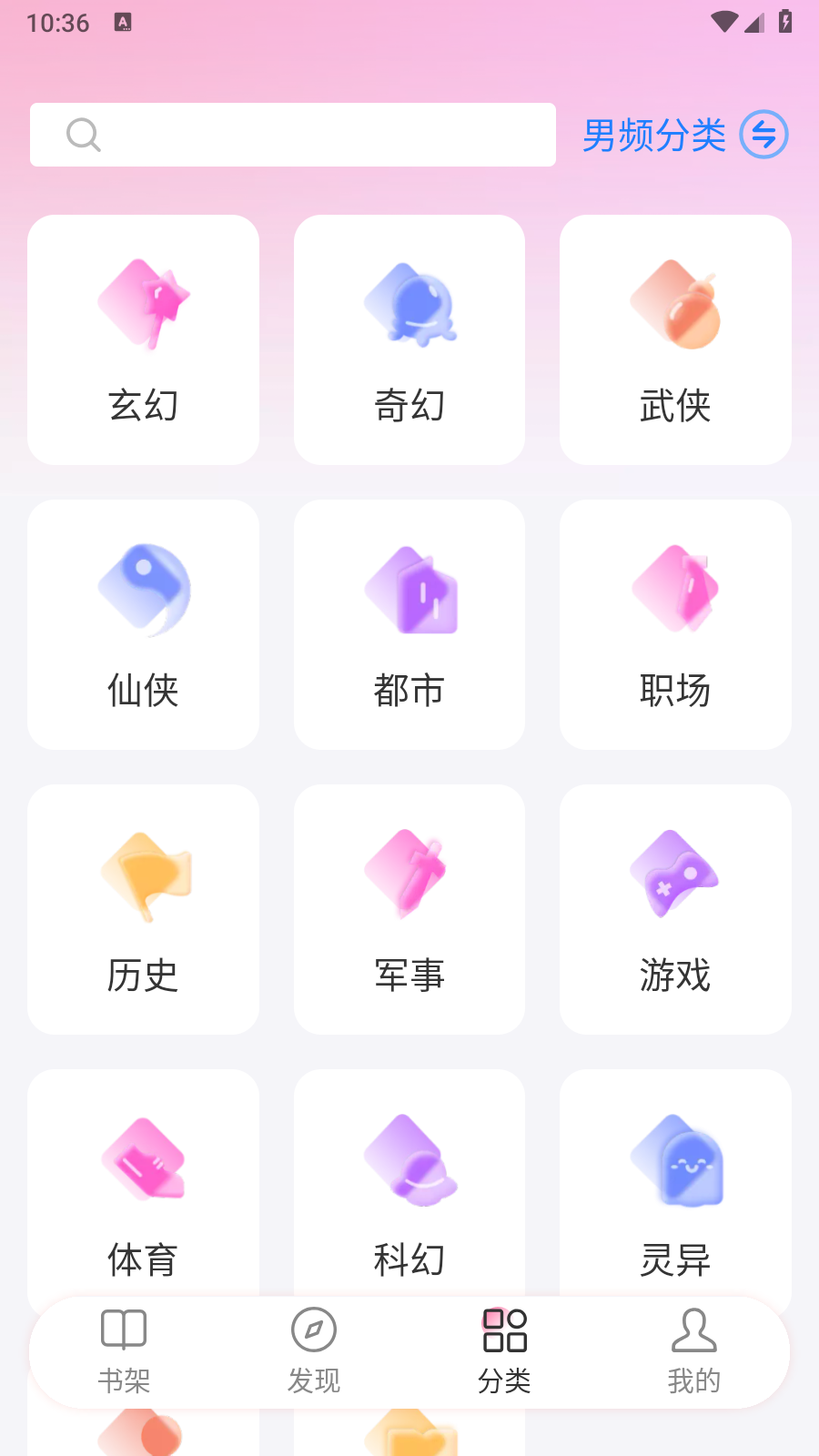The image size is (819, 1456).
Task: Select the 历史 category card
Action: coord(143,908)
